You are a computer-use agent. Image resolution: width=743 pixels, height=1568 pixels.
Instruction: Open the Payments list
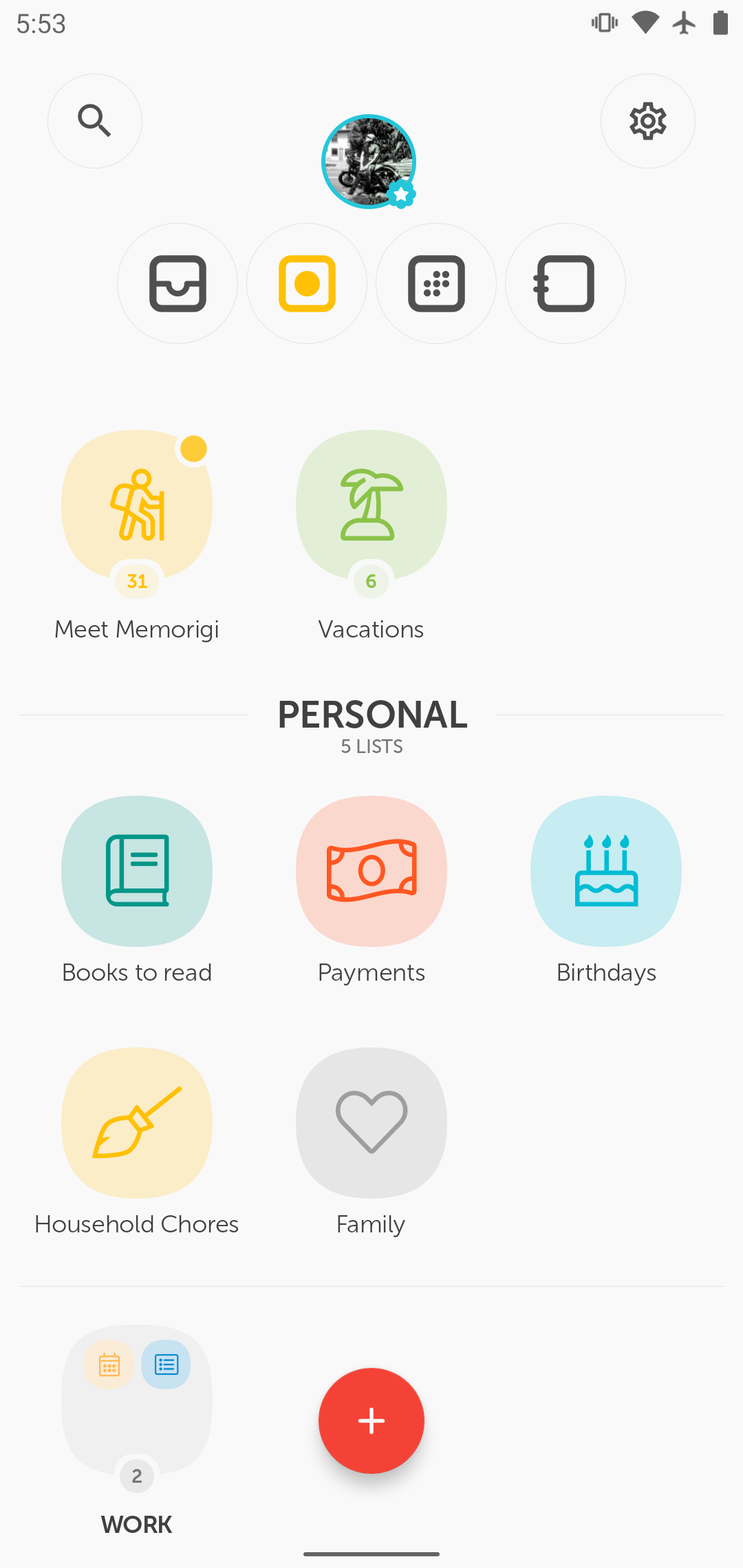pyautogui.click(x=371, y=871)
